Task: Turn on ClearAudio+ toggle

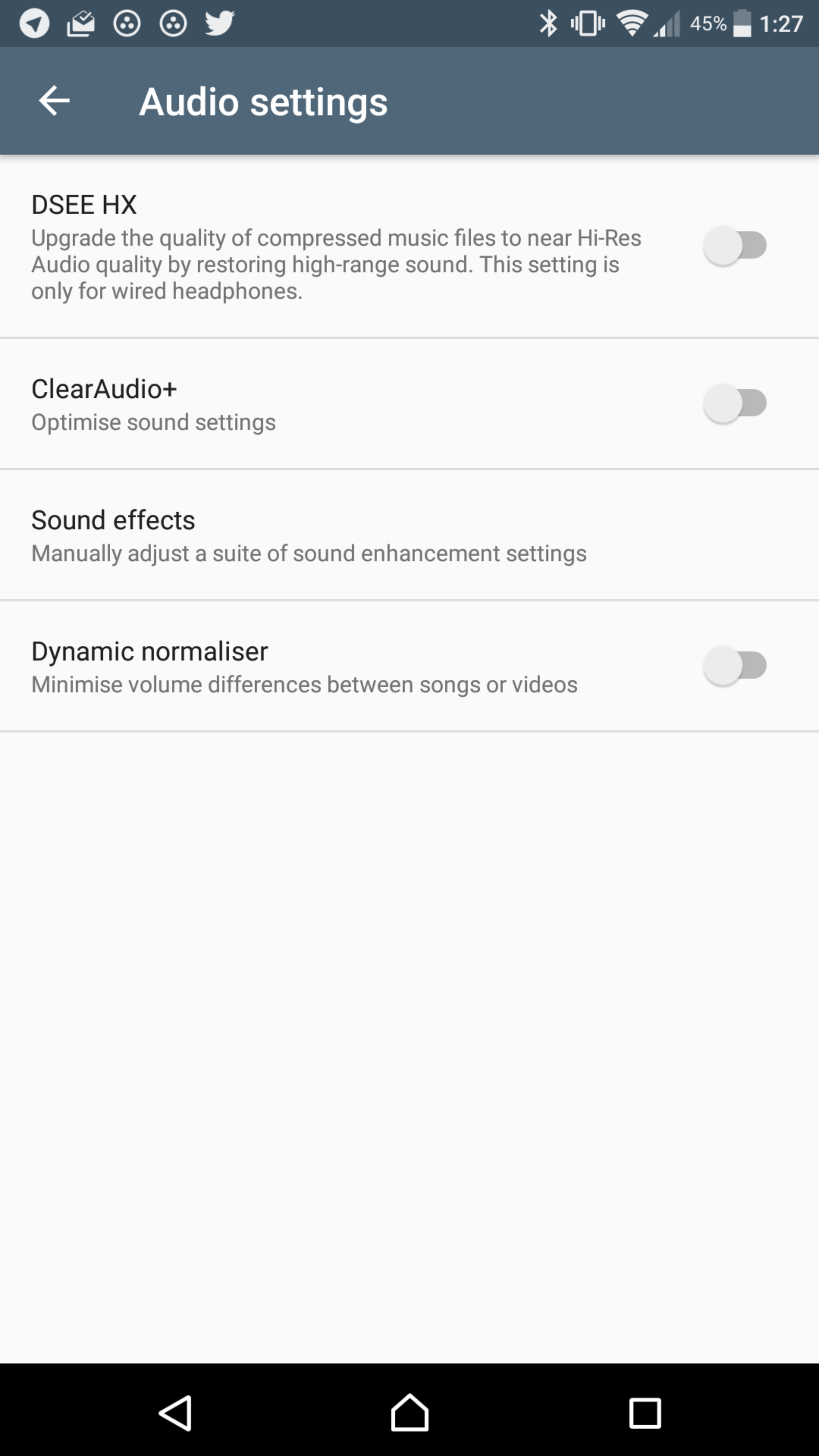Action: pos(734,403)
